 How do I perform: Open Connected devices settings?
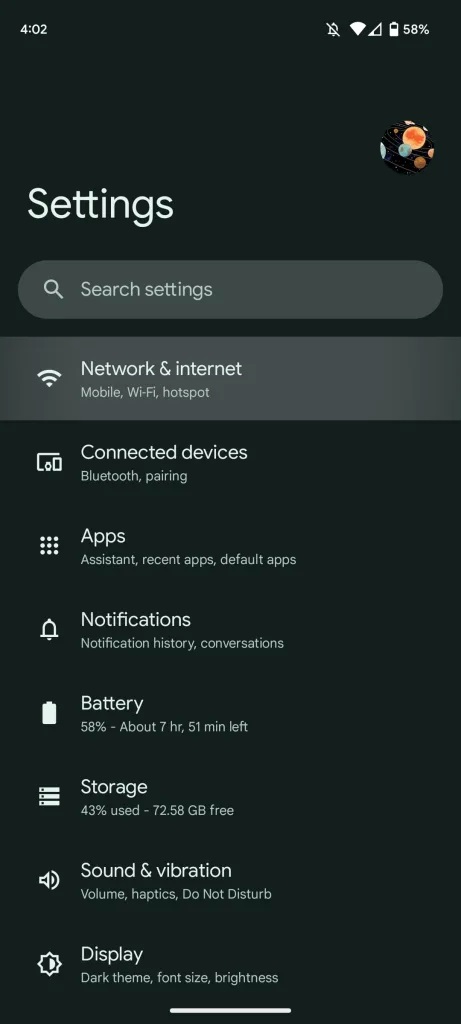pyautogui.click(x=230, y=462)
